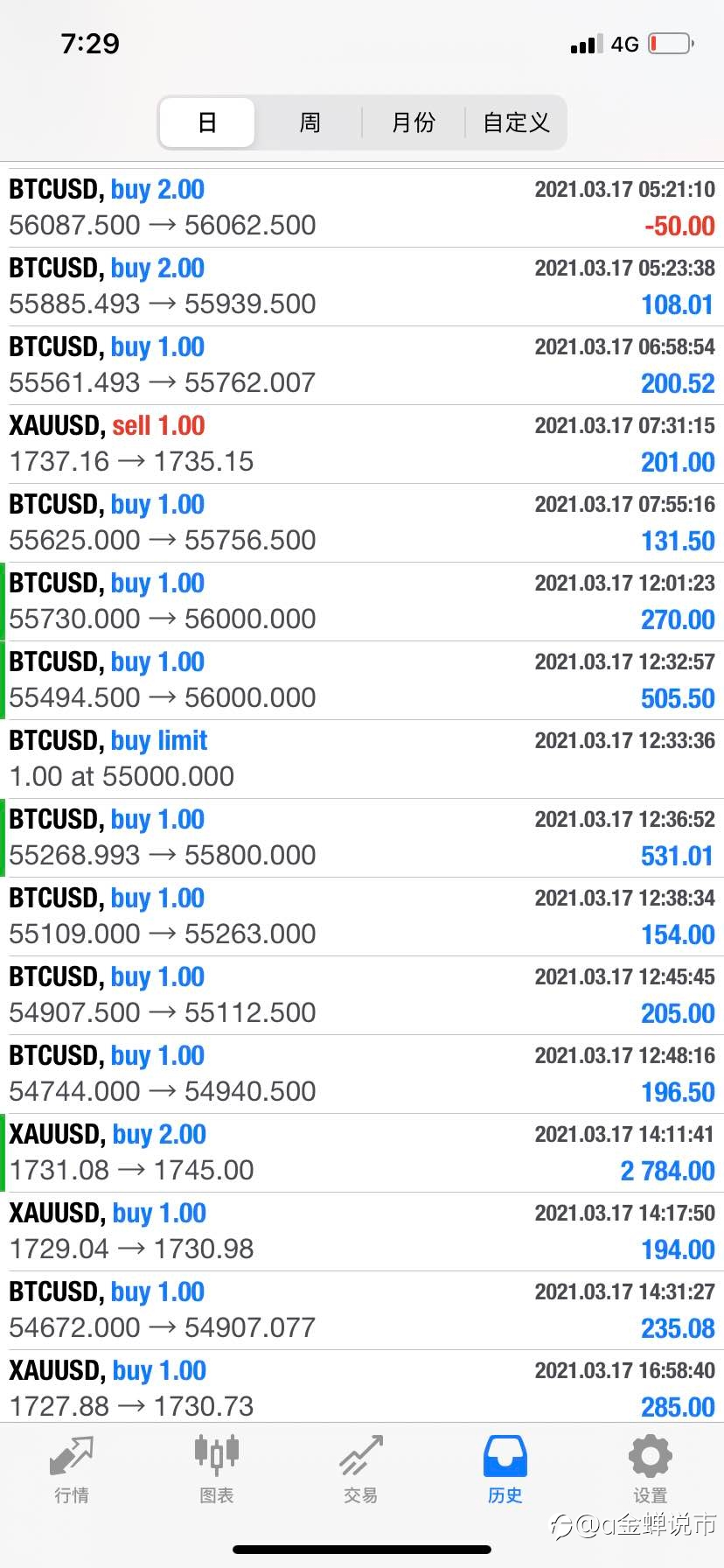Image resolution: width=724 pixels, height=1568 pixels.
Task: Expand the XAUUSD sell 1.00 trade
Action: 362,444
